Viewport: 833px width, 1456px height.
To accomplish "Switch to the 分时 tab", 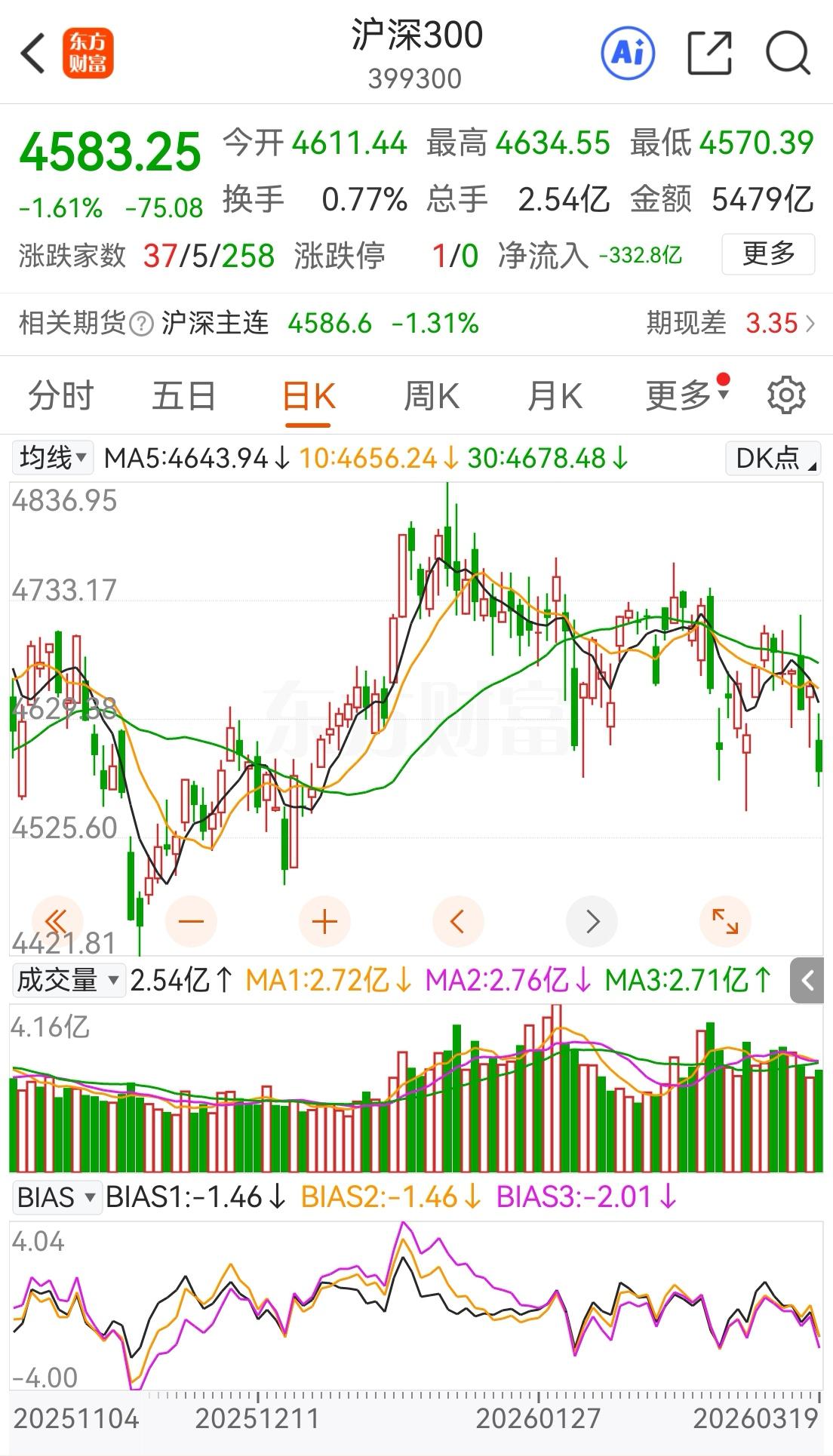I will 59,394.
